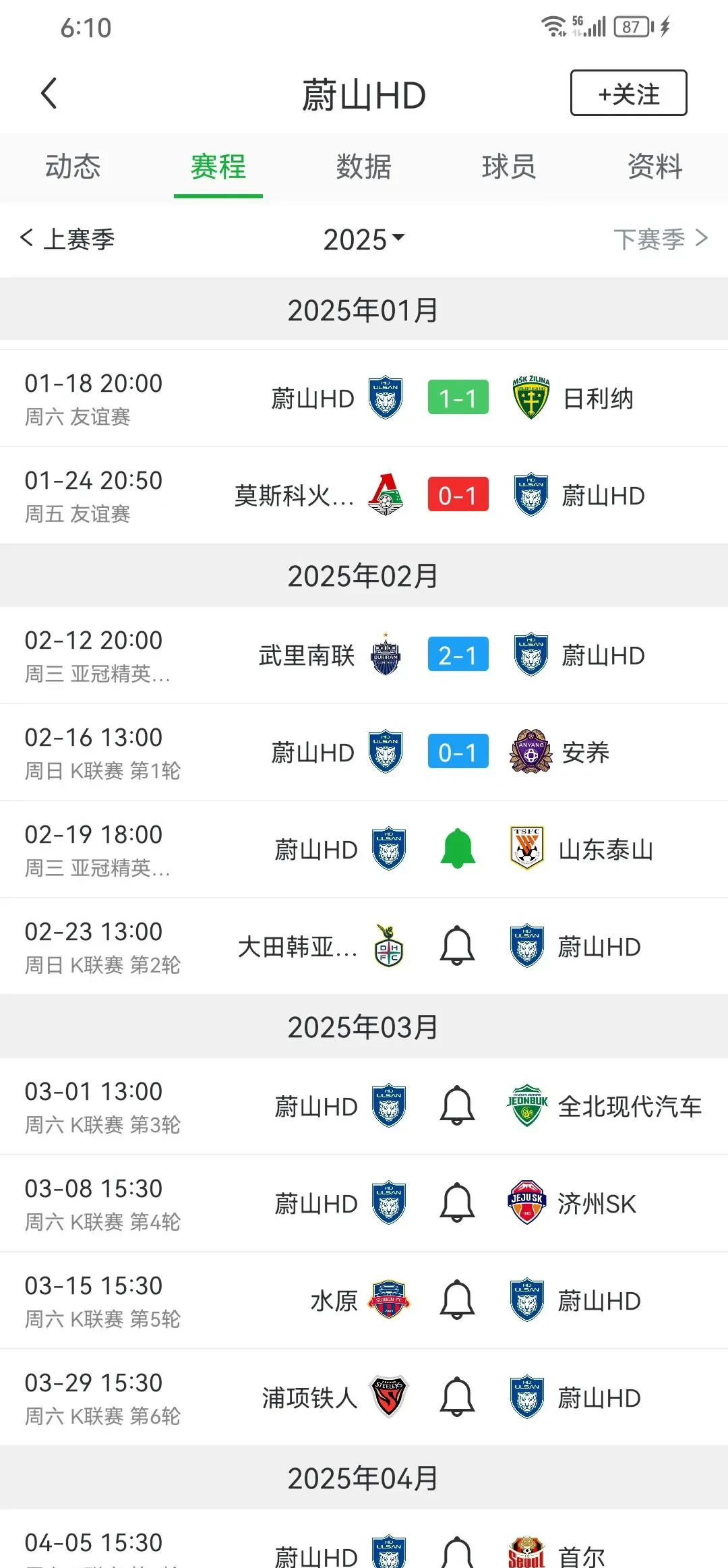Open the 武里南联 2-1 蔚山HD match

[x=364, y=655]
